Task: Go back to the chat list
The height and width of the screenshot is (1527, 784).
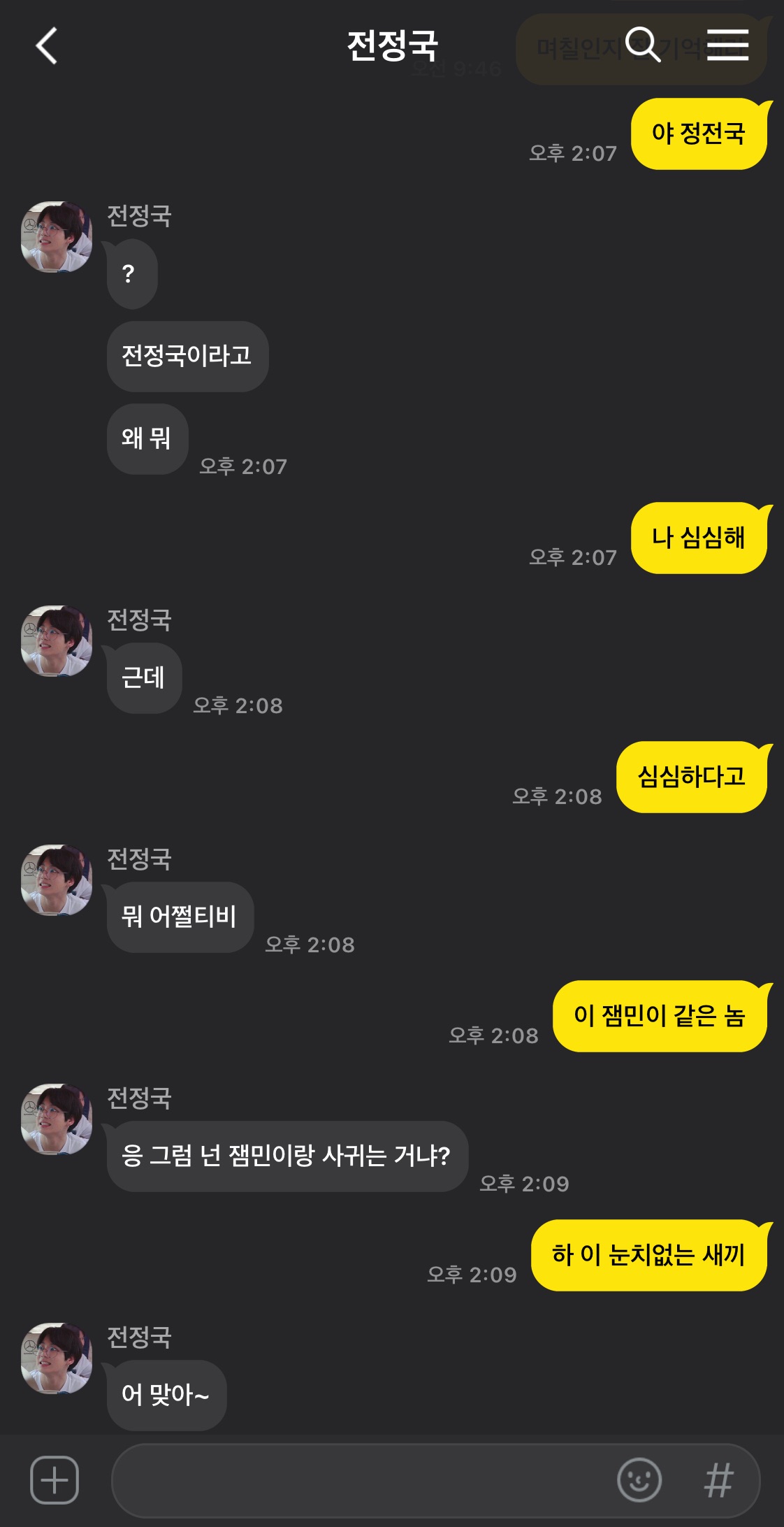Action: [46, 46]
